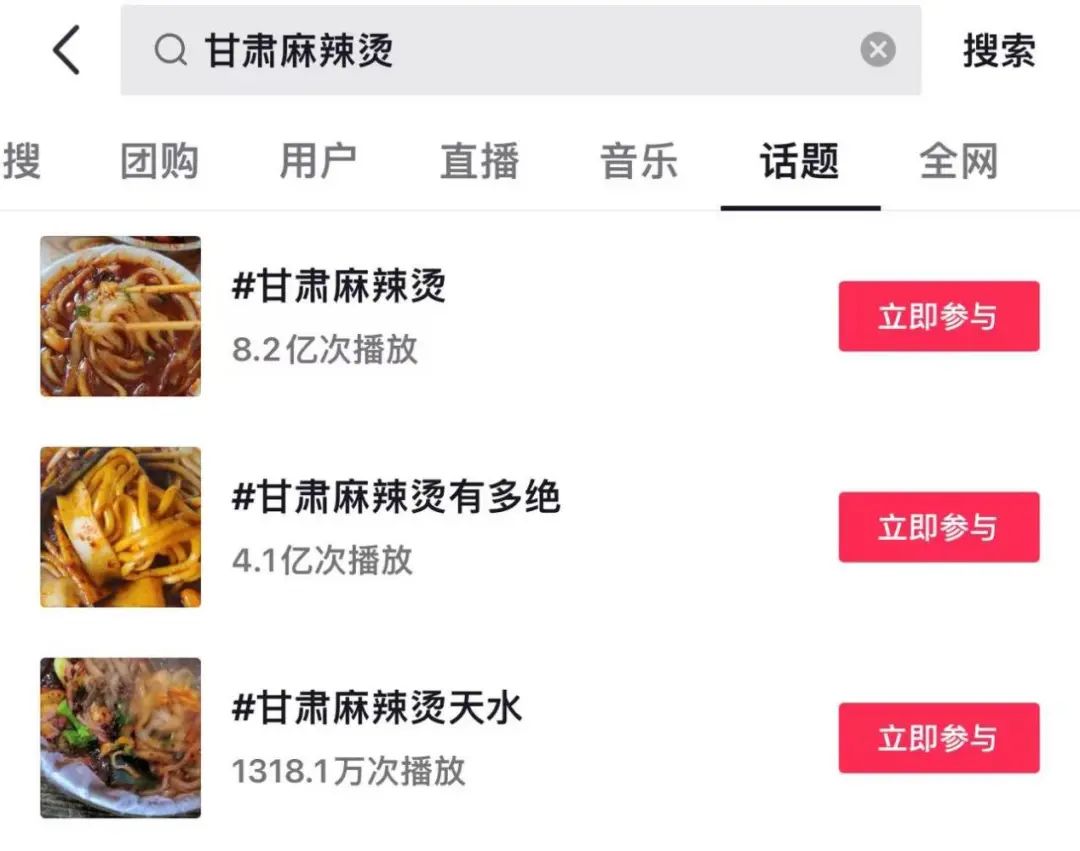Open the #甘肃麻辣烫 topic with 8.2亿次播放
The image size is (1080, 851).
click(x=338, y=287)
